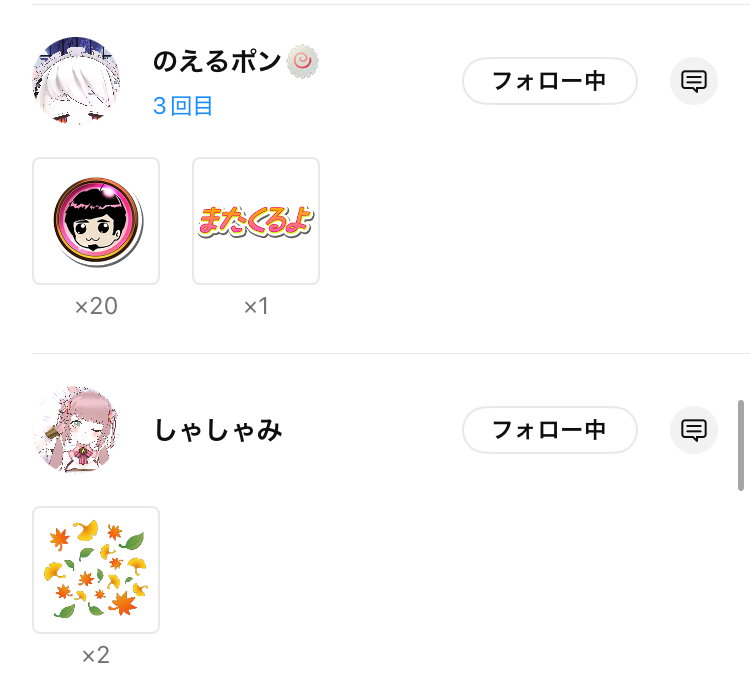Message のえるポン via the chat icon
Image resolution: width=750 pixels, height=700 pixels.
pyautogui.click(x=694, y=81)
